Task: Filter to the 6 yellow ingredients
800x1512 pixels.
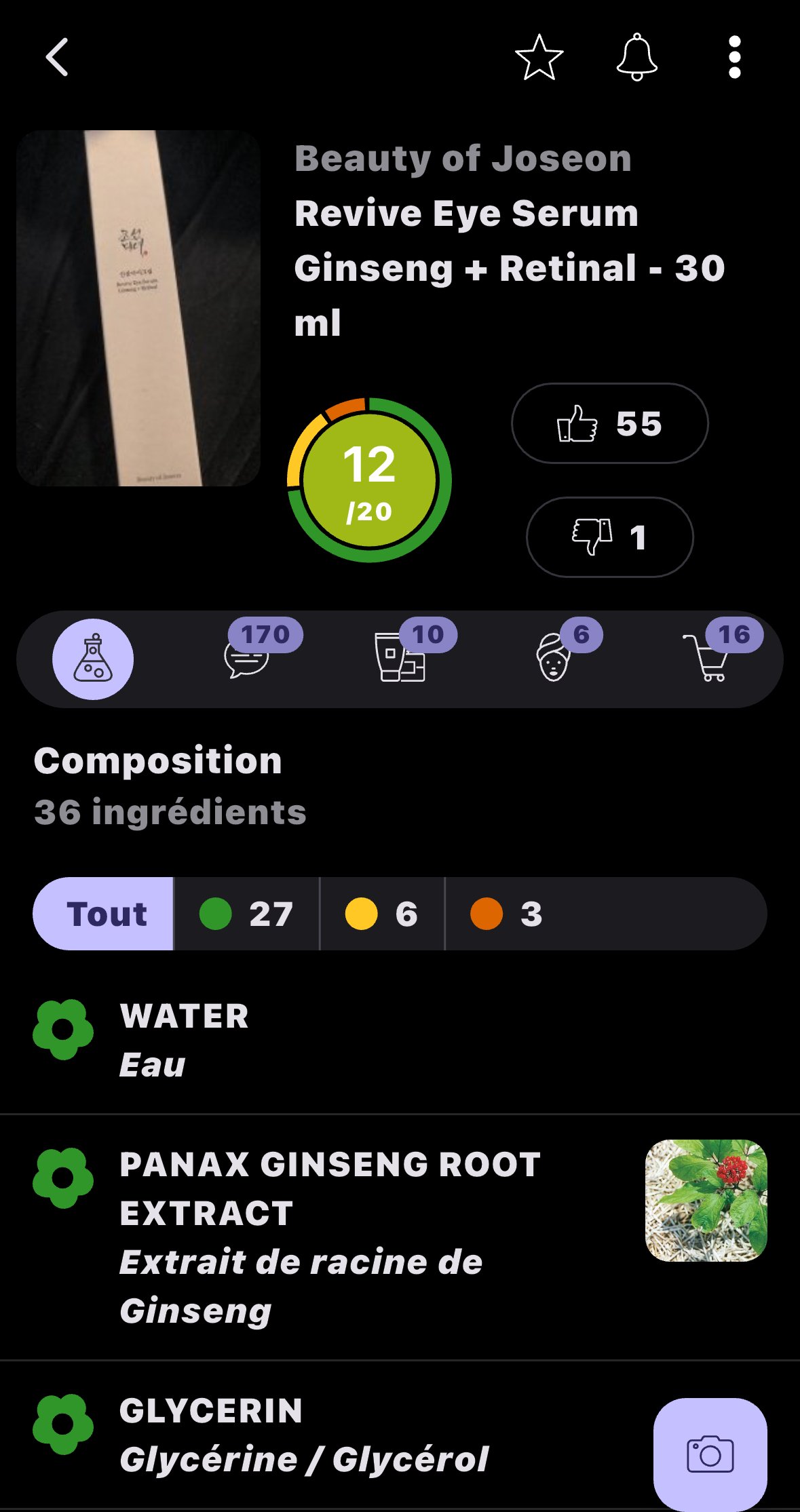Action: point(382,914)
